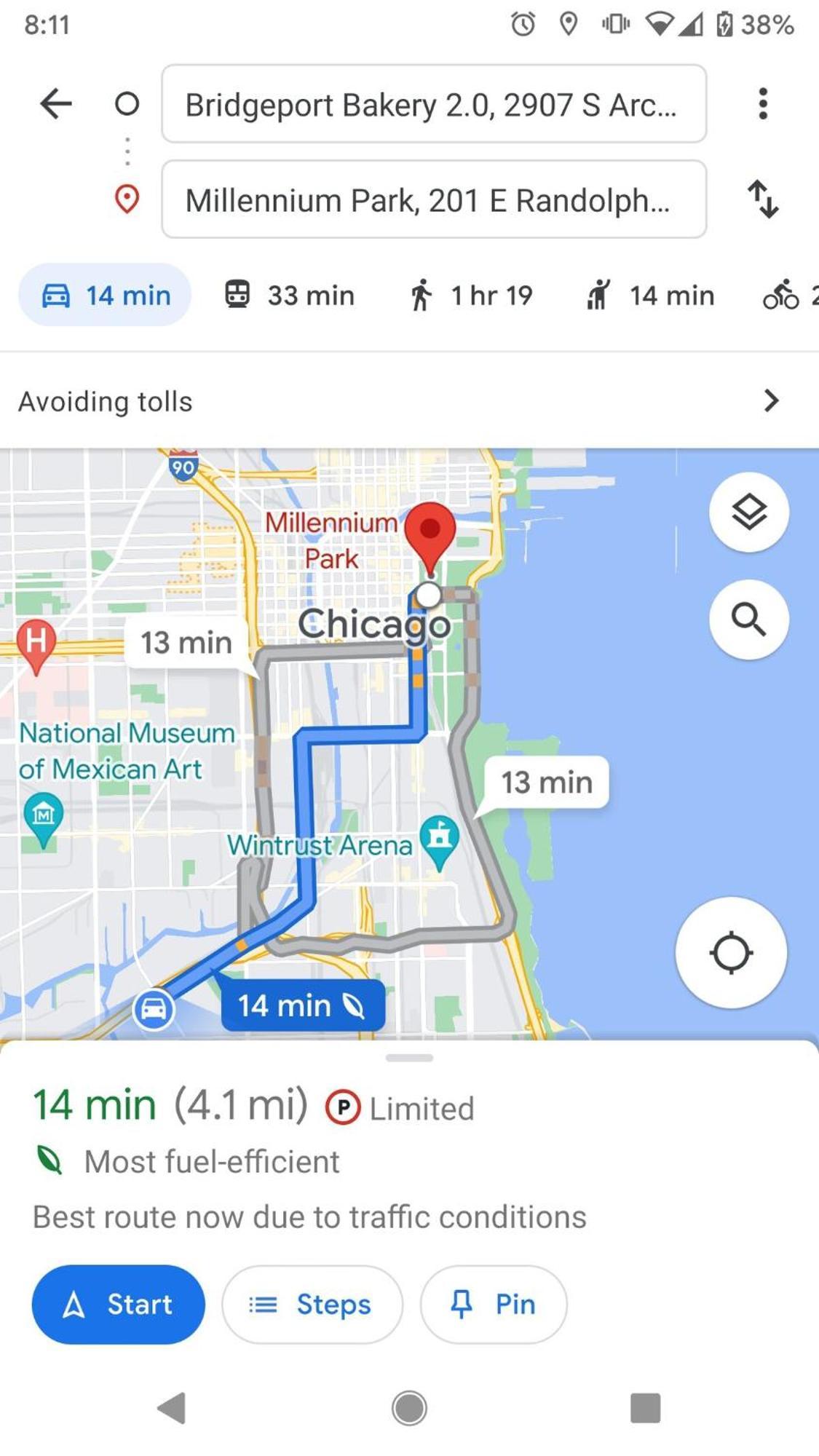Open Avoiding tolls route options
819x1456 pixels.
tap(408, 401)
